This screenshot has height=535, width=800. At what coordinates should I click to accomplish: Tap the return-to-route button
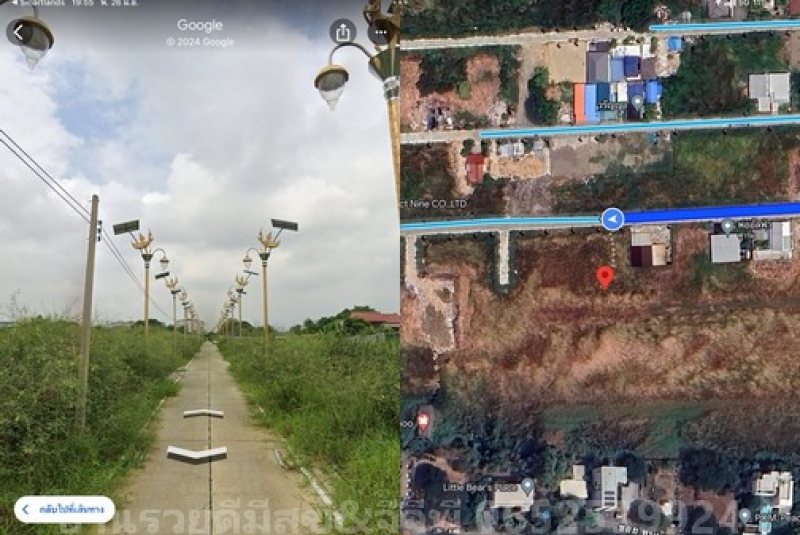coord(64,509)
